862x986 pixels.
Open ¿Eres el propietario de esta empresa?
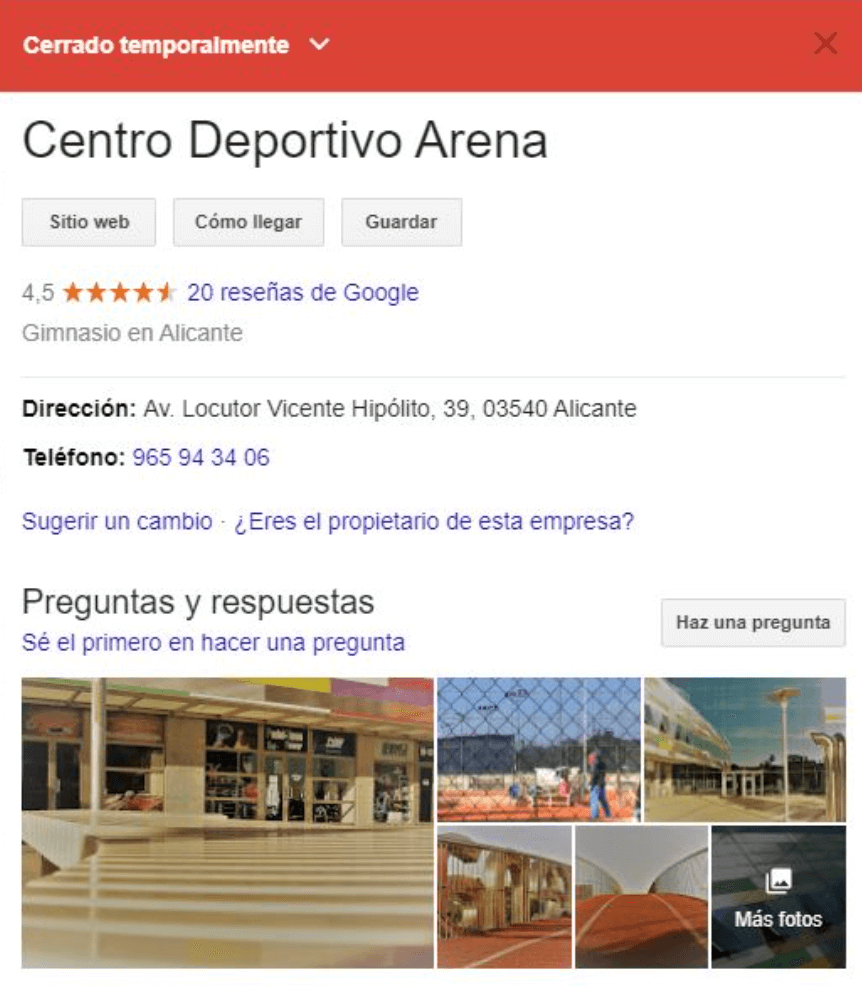coord(434,521)
